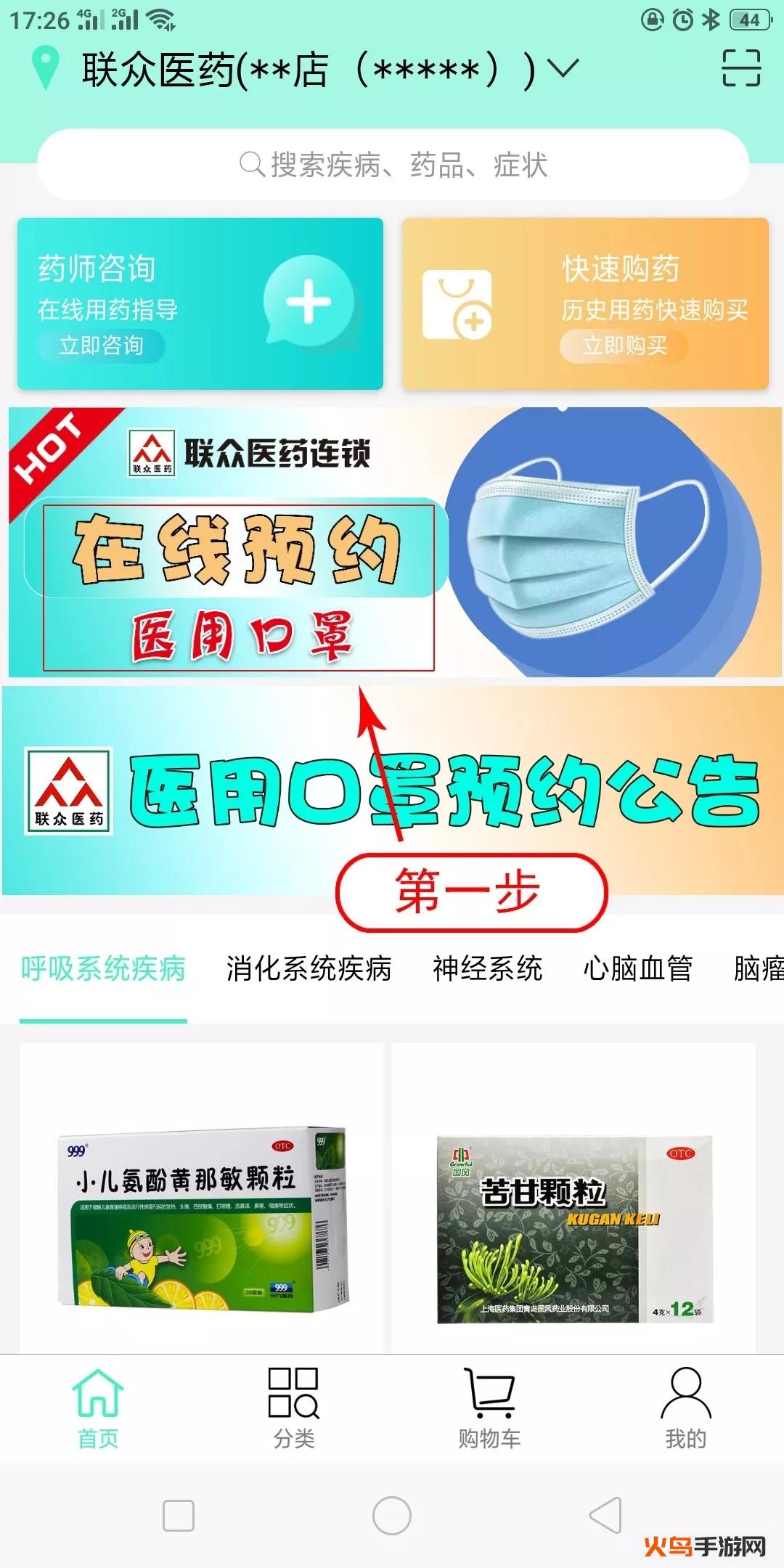Switch to the 心脑血管 tab
784x1568 pixels.
click(637, 969)
